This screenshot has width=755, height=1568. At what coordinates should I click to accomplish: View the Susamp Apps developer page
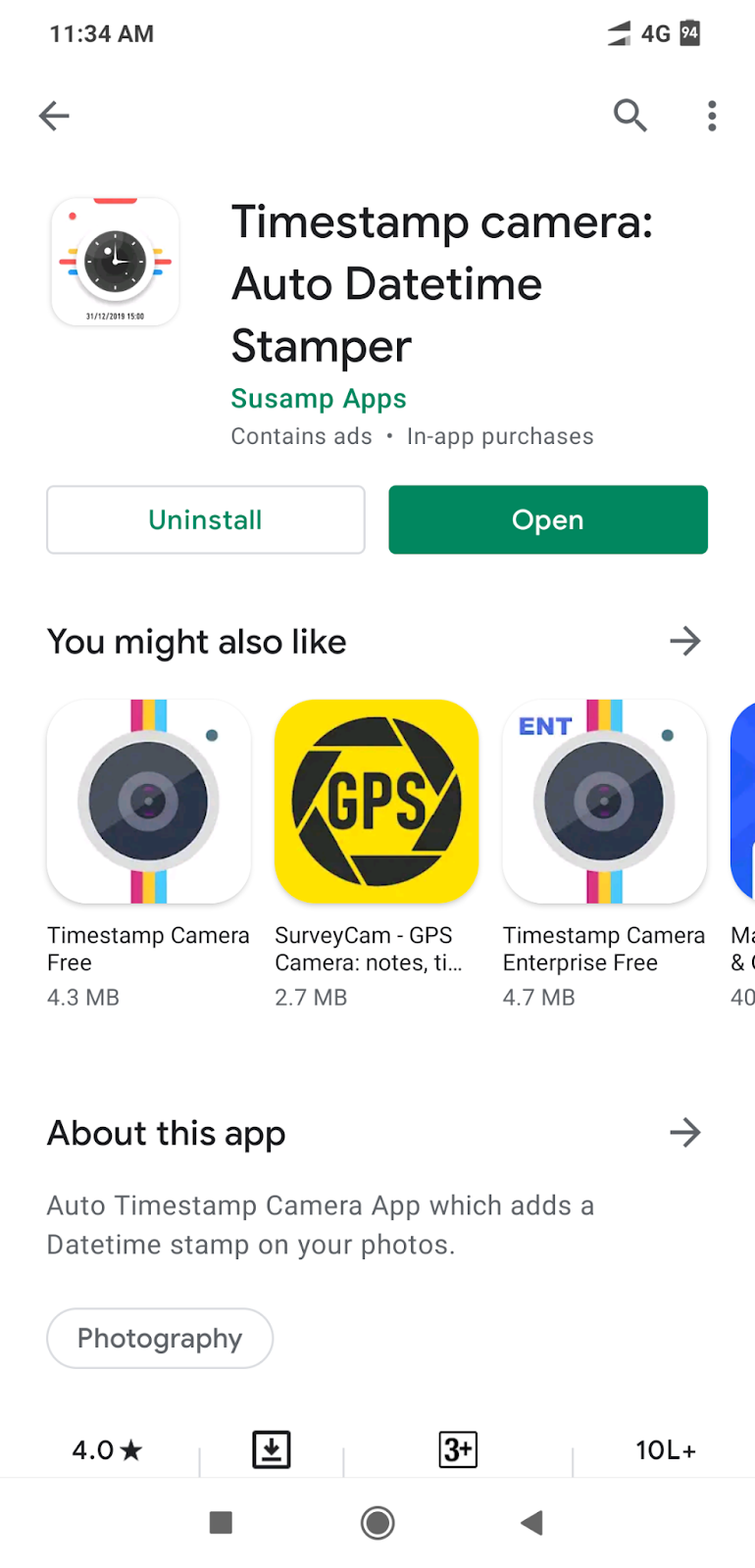tap(318, 399)
